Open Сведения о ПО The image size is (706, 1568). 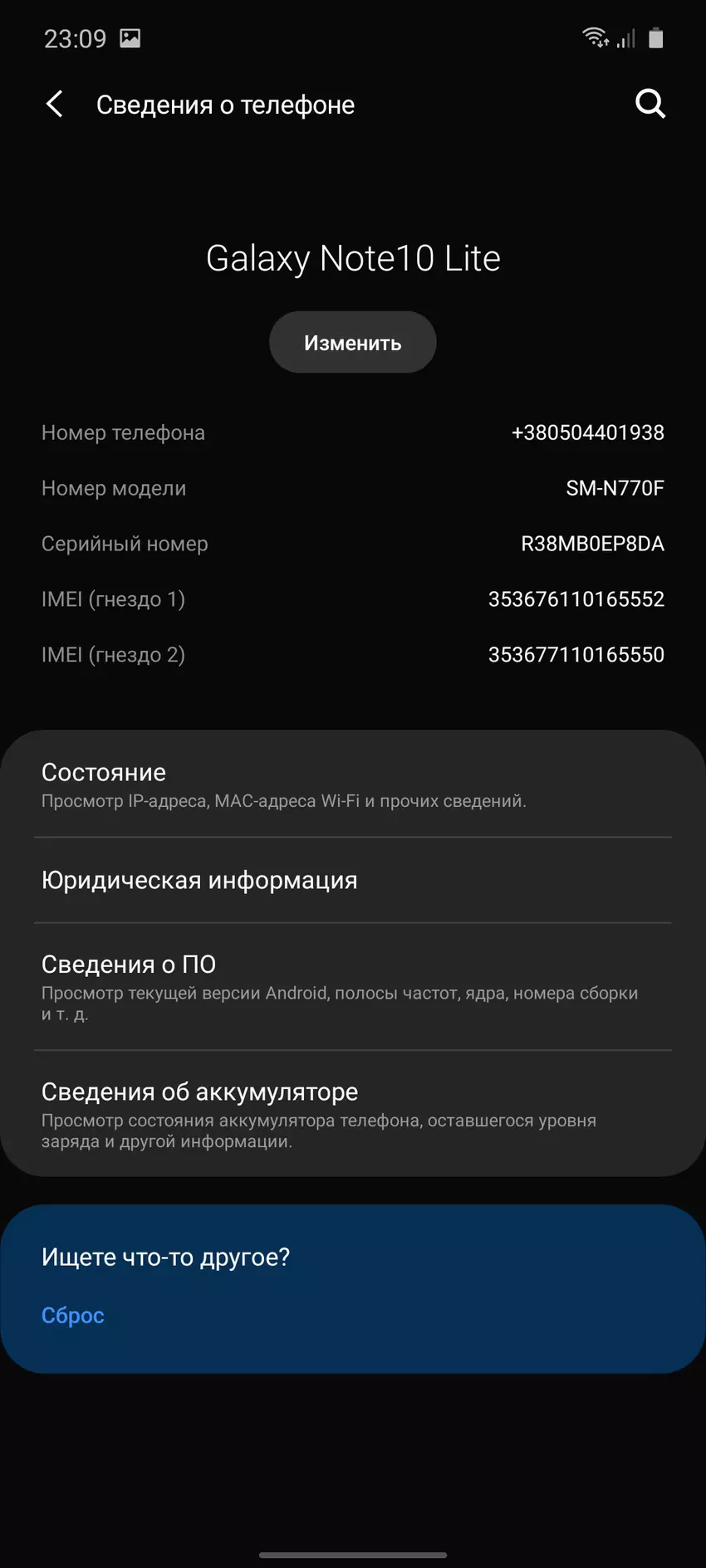pyautogui.click(x=352, y=986)
